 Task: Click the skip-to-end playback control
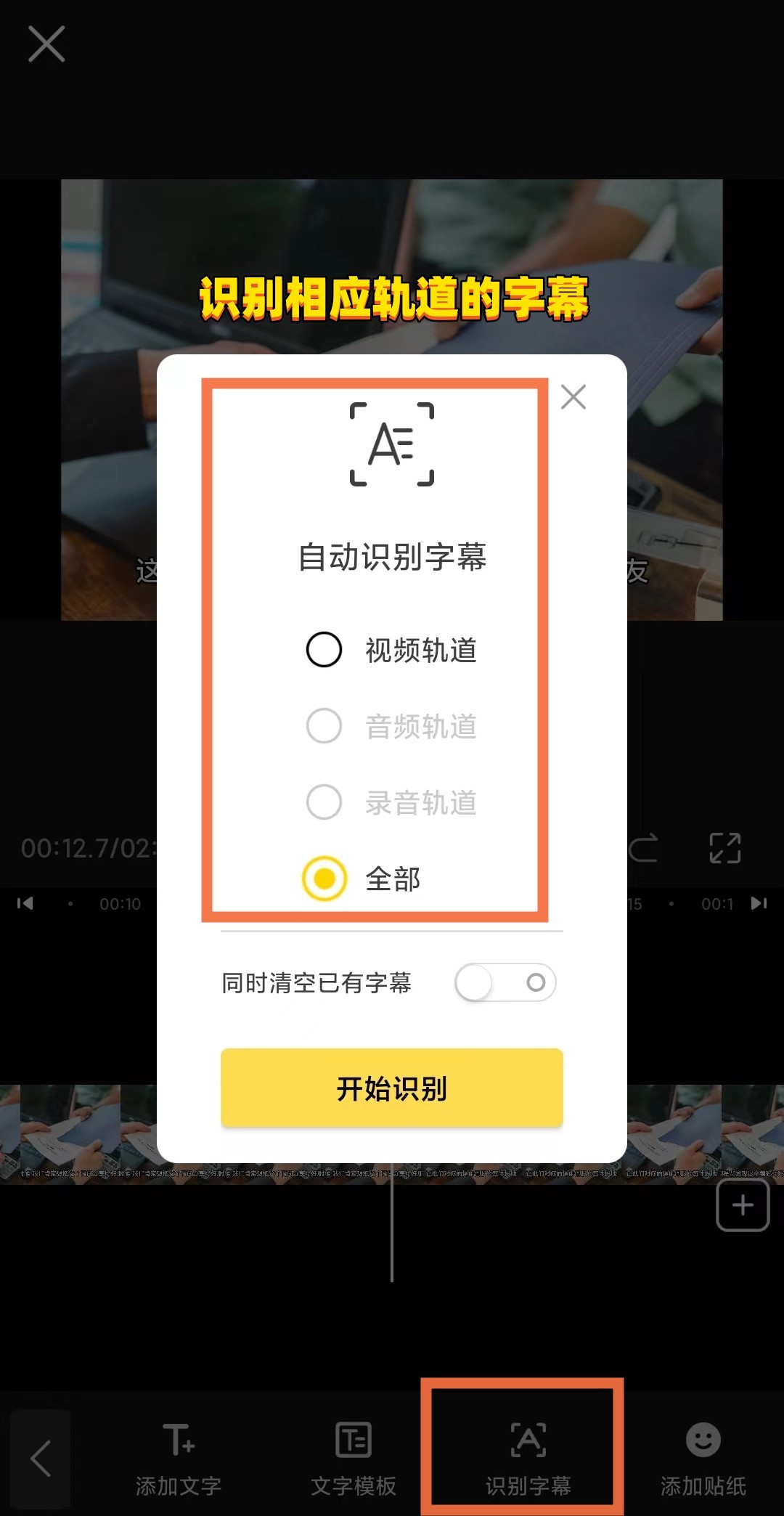tap(759, 903)
